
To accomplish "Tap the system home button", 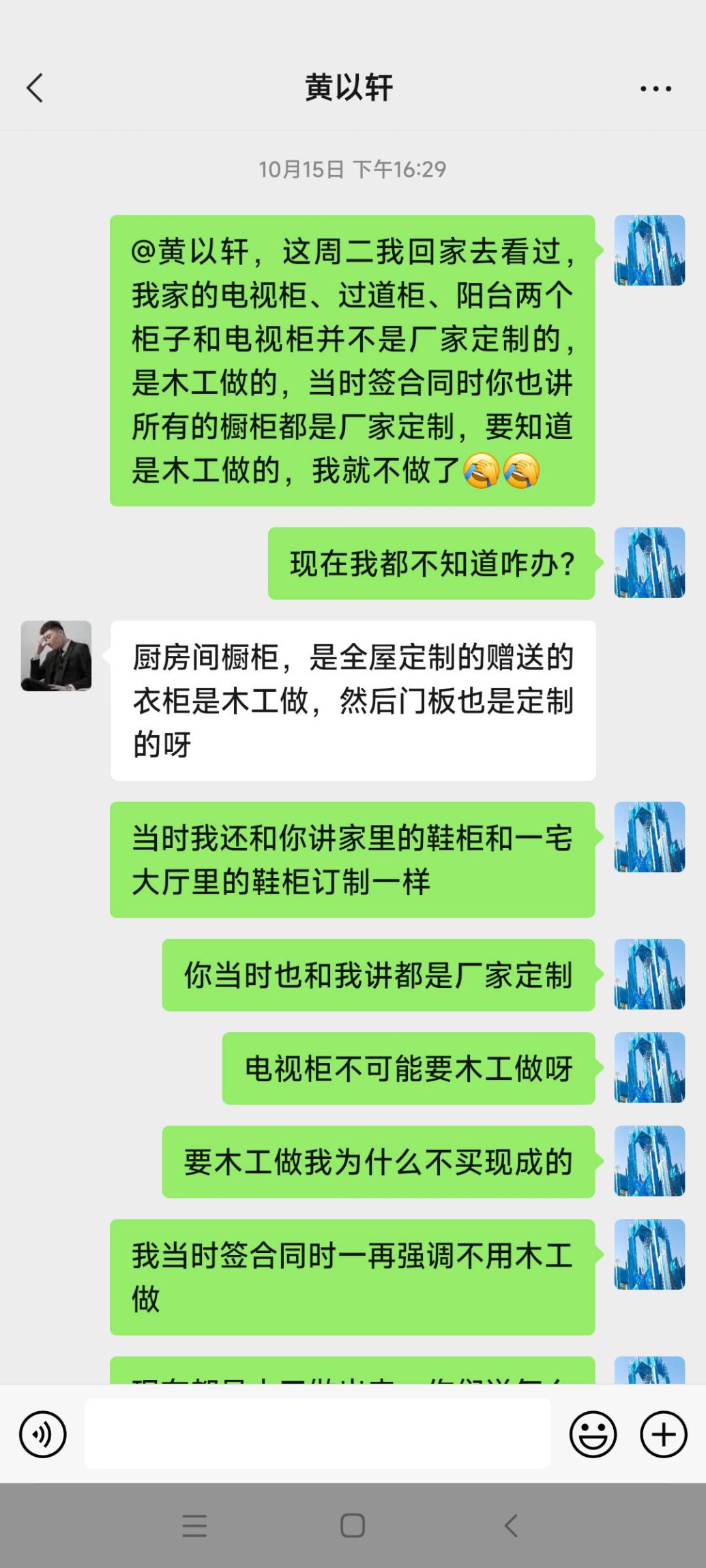I will coord(353,1525).
